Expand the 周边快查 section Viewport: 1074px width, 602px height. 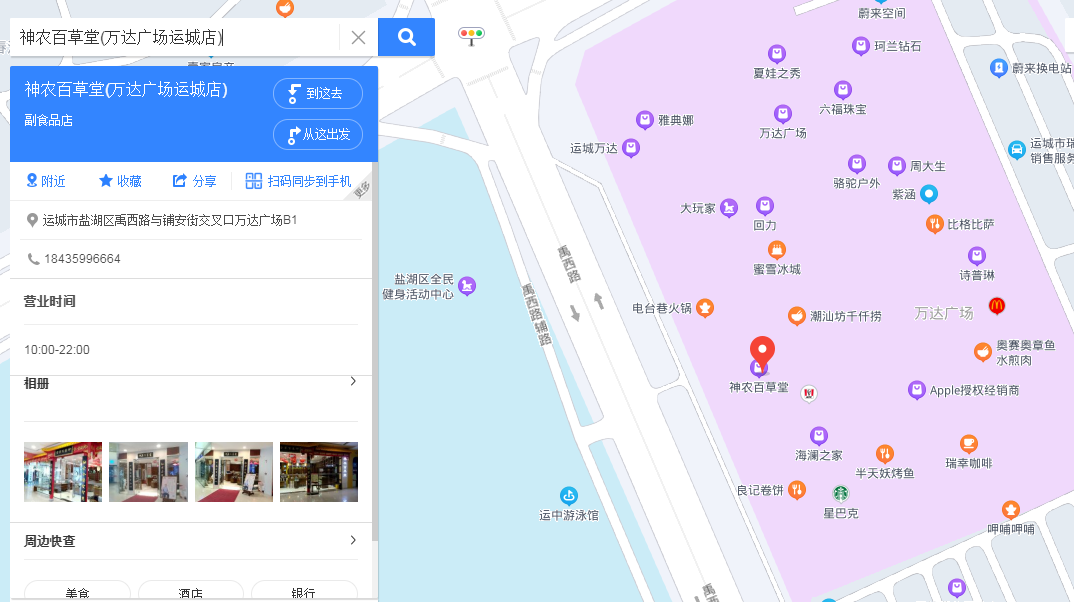pyautogui.click(x=352, y=540)
